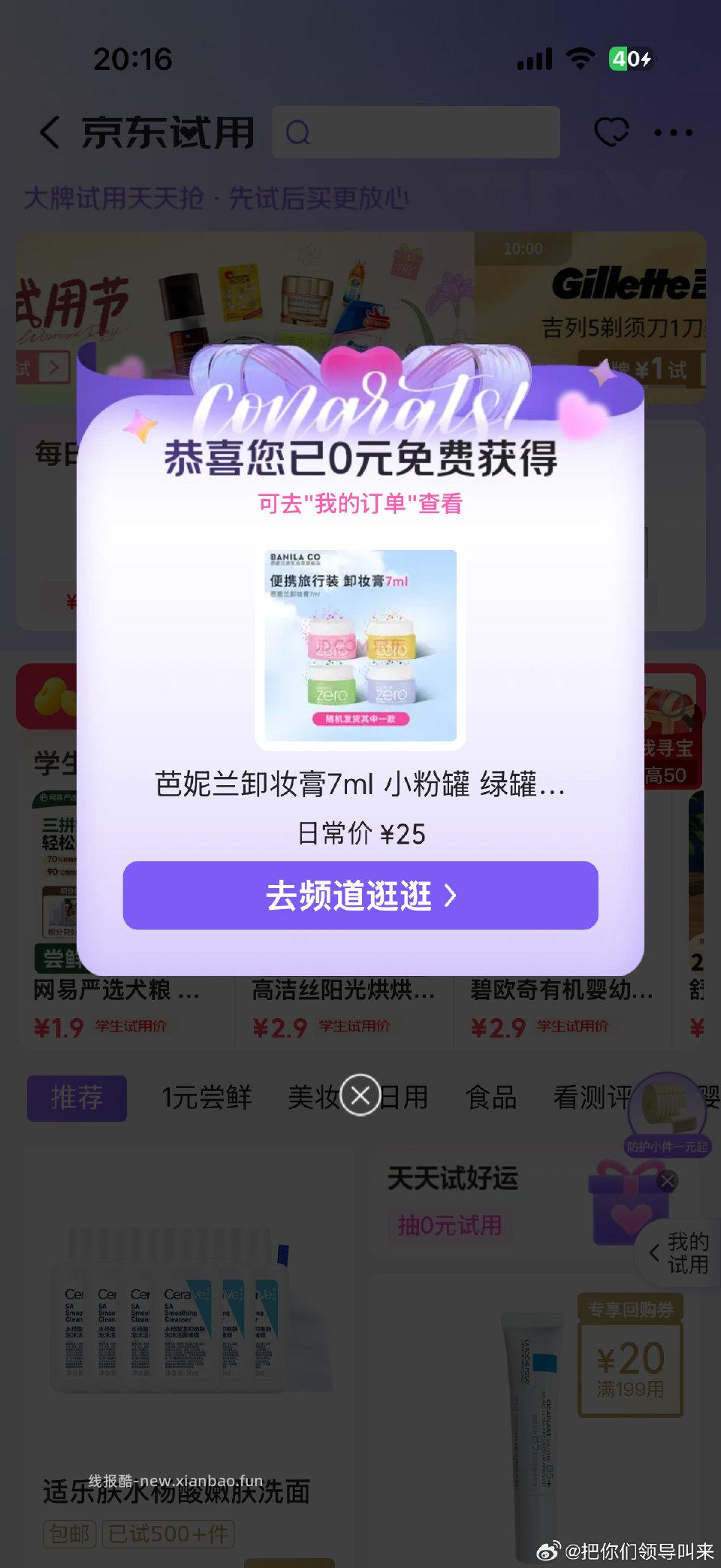Tap the back arrow beside 京东试用

pyautogui.click(x=48, y=131)
